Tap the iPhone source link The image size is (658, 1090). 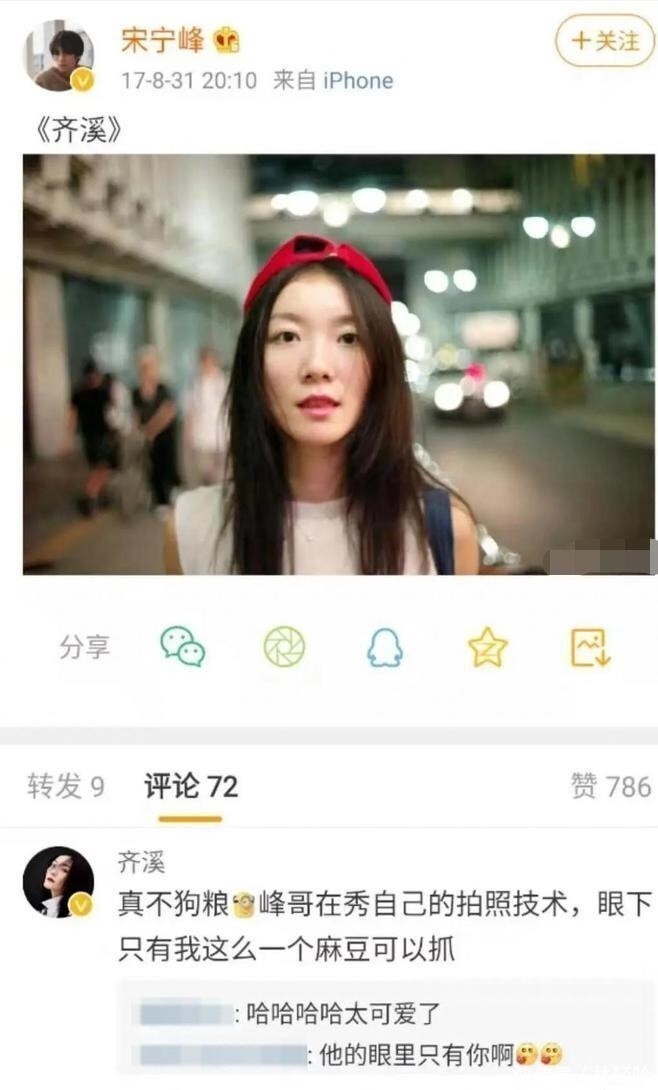click(358, 81)
